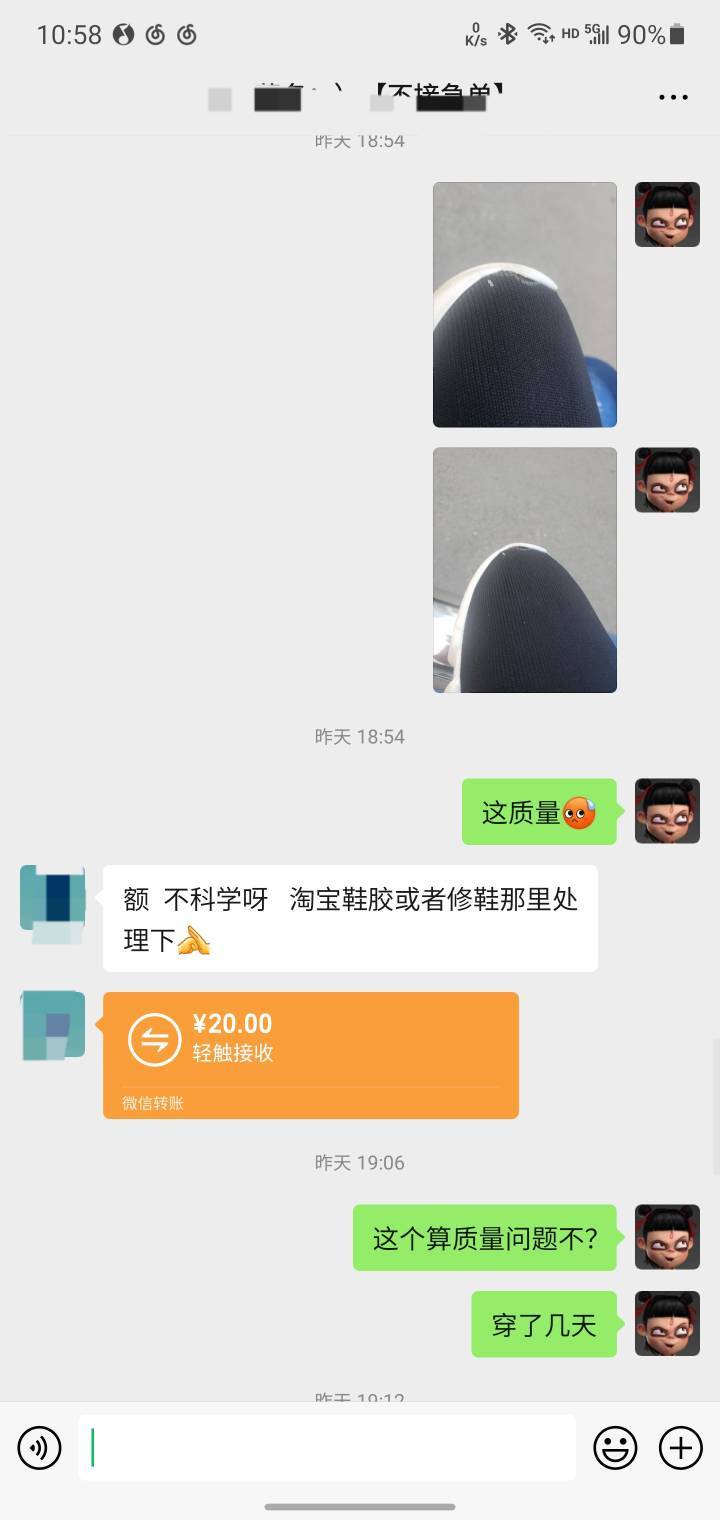Screen dimensions: 720x1520
Task: Tap the contact's avatar beside the transfer
Action: pyautogui.click(x=52, y=1025)
